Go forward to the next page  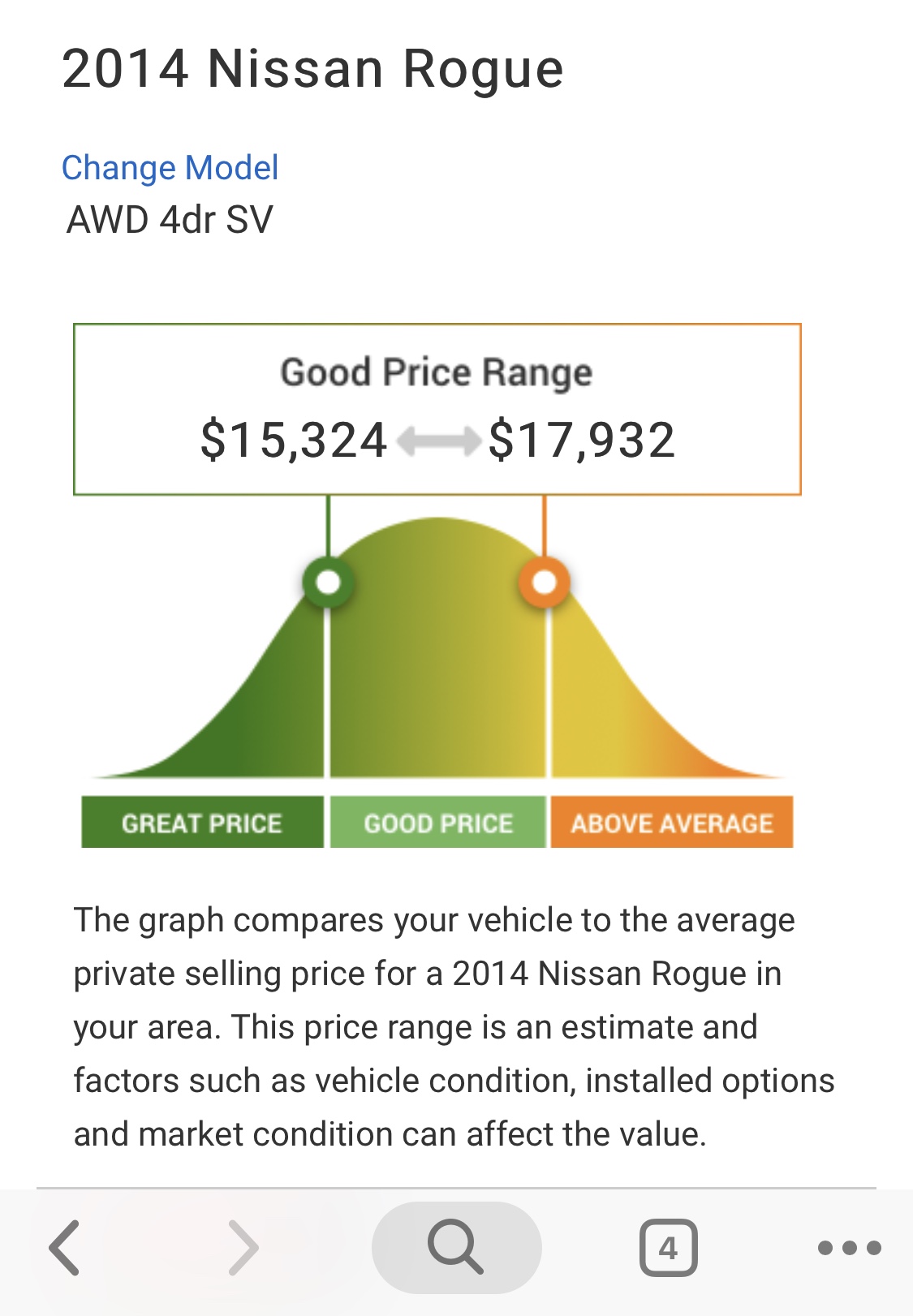tap(243, 1247)
